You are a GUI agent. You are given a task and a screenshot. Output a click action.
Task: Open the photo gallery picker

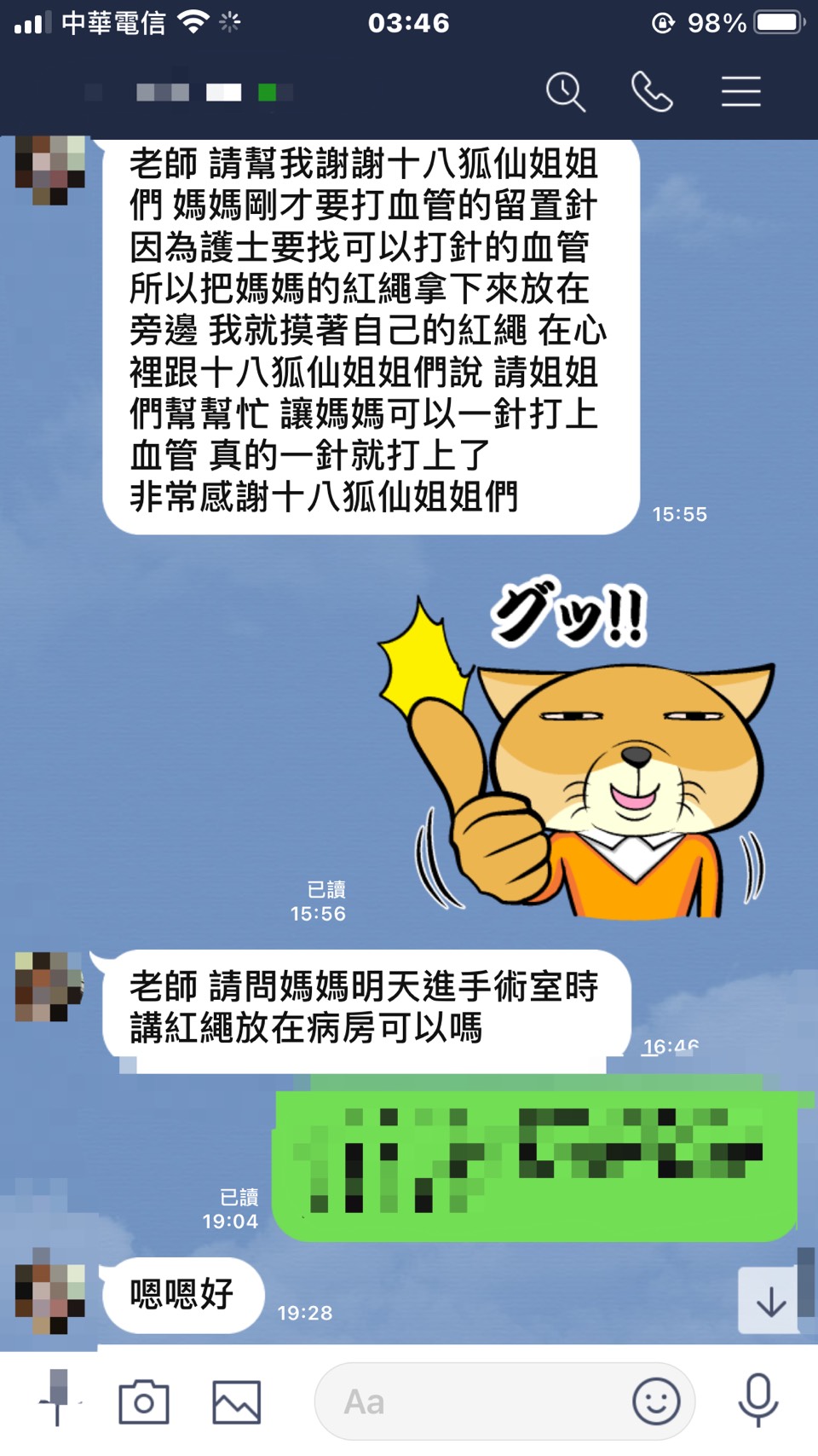pyautogui.click(x=236, y=1402)
